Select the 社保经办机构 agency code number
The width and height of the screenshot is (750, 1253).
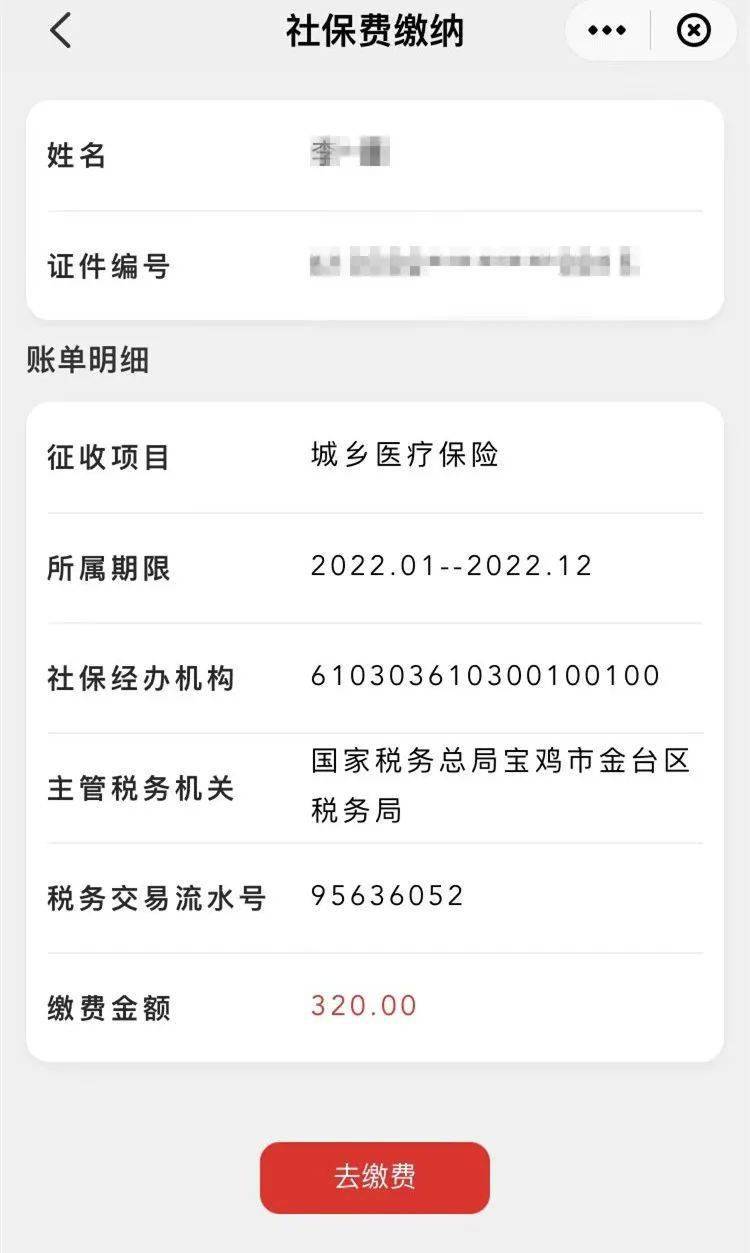point(485,675)
